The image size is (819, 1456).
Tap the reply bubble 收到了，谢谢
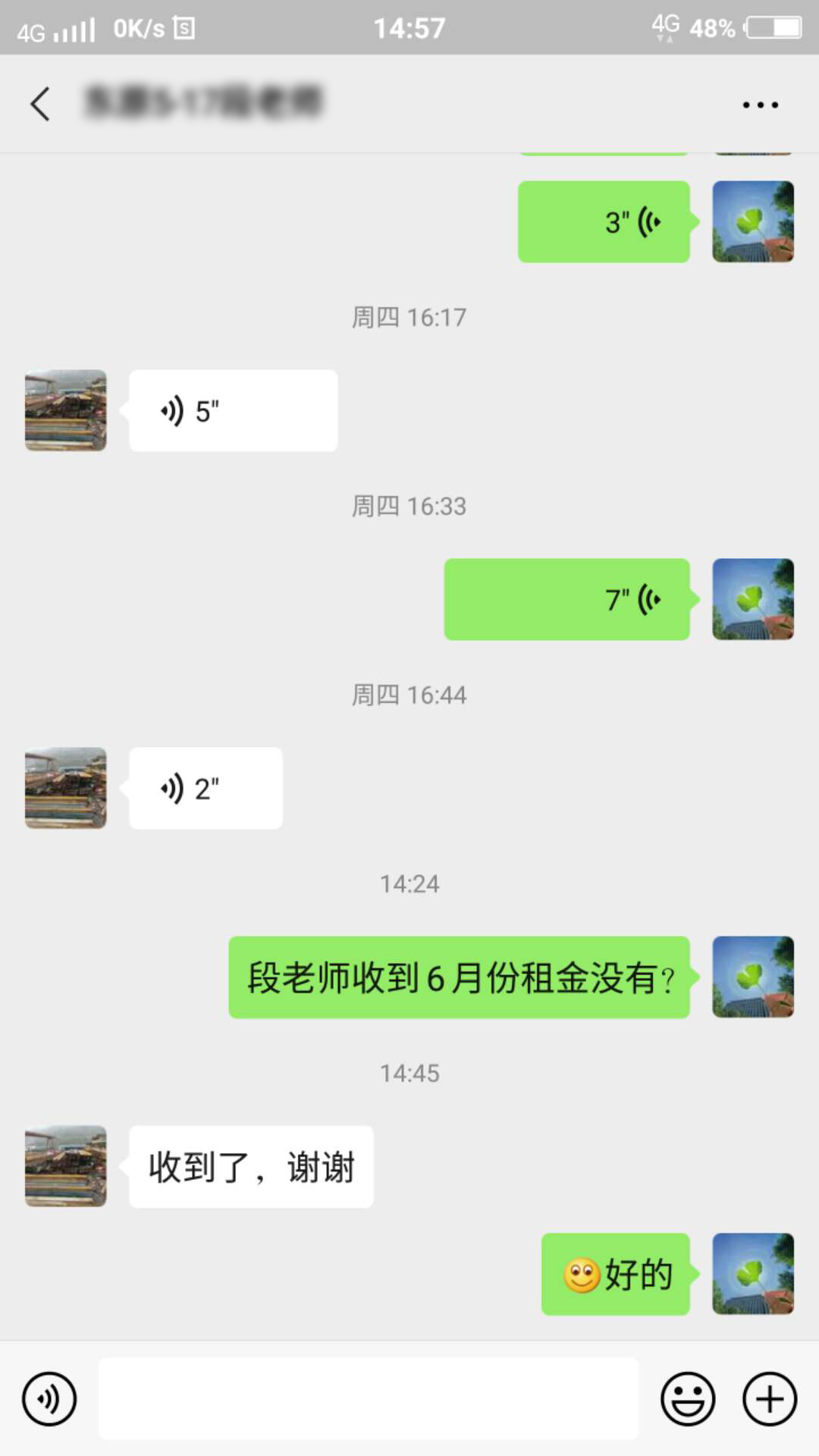(251, 1166)
